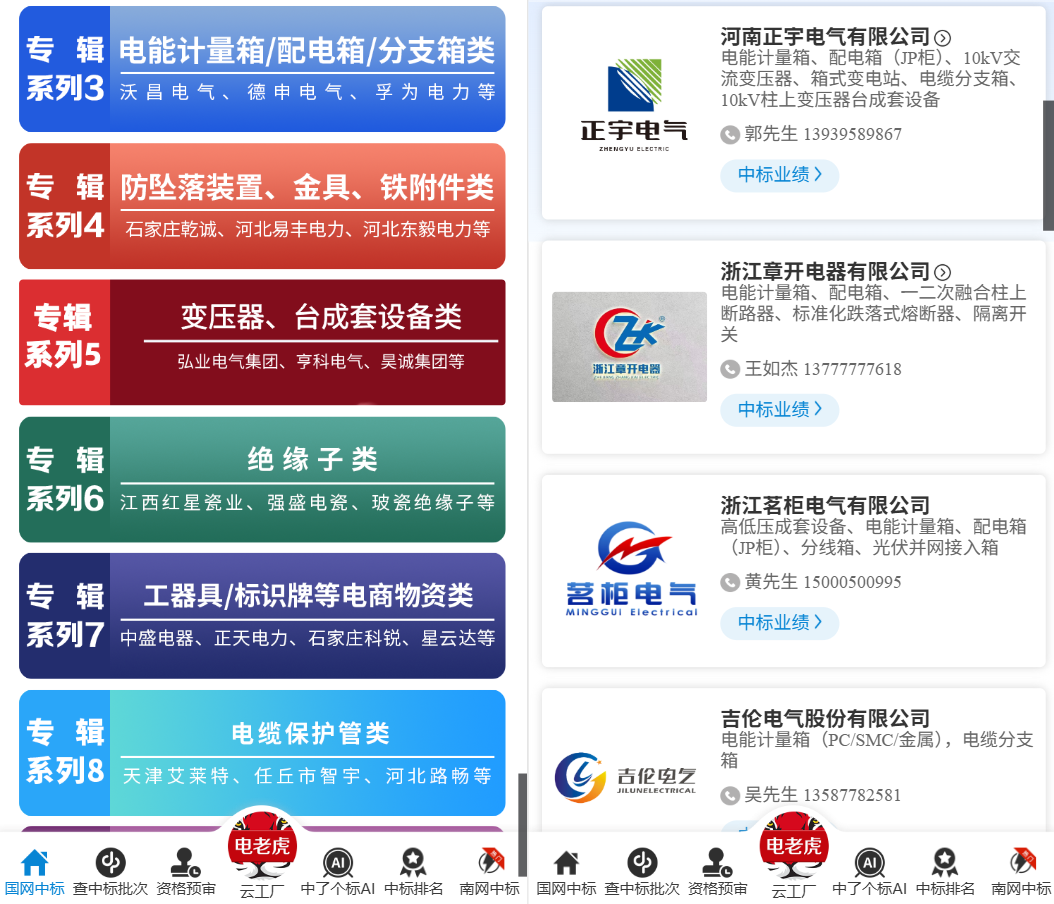The height and width of the screenshot is (904, 1054).
Task: Open album series 7 on tools and signs
Action: coord(262,615)
